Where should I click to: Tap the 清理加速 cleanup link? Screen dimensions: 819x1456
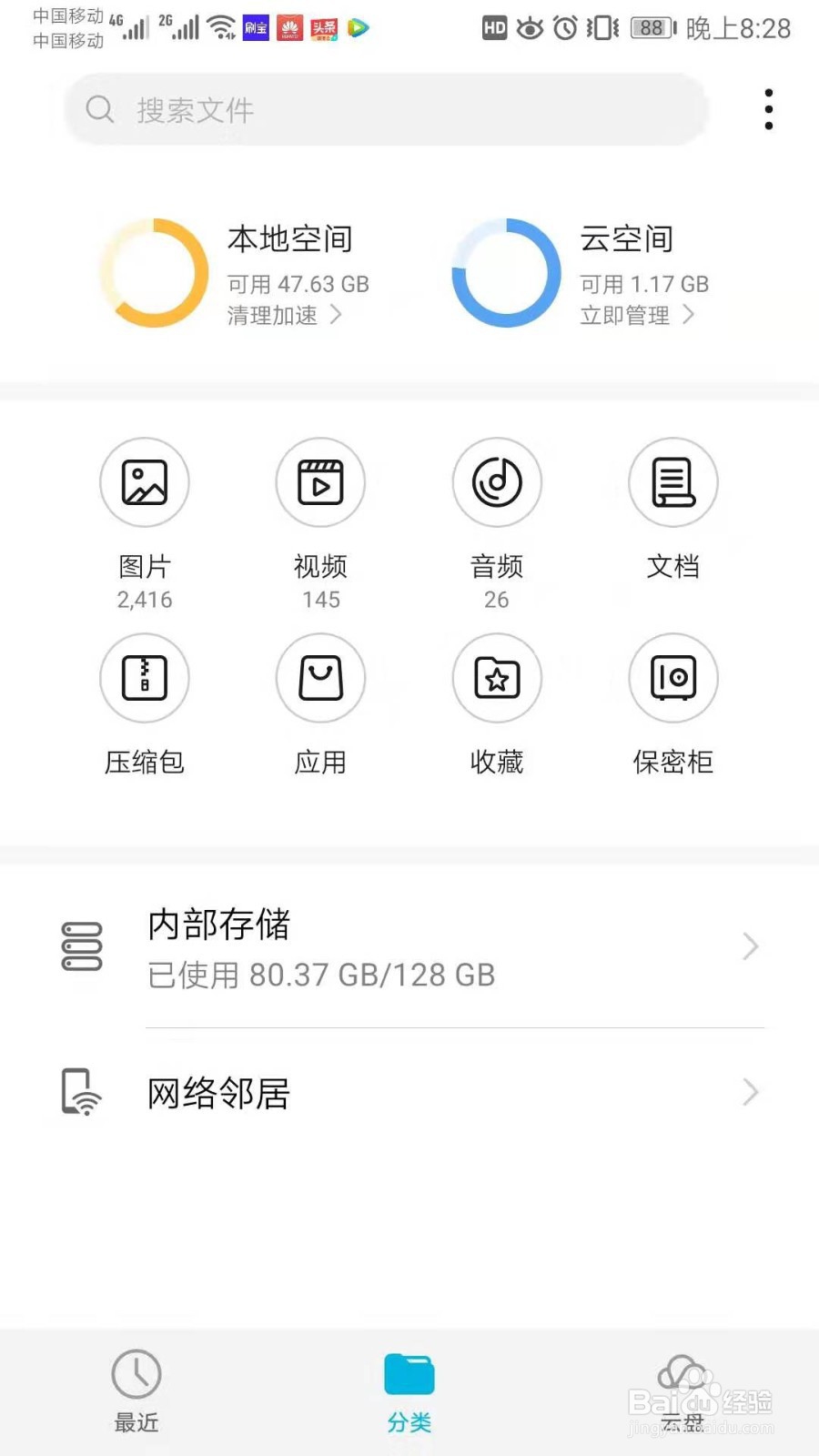coord(273,316)
